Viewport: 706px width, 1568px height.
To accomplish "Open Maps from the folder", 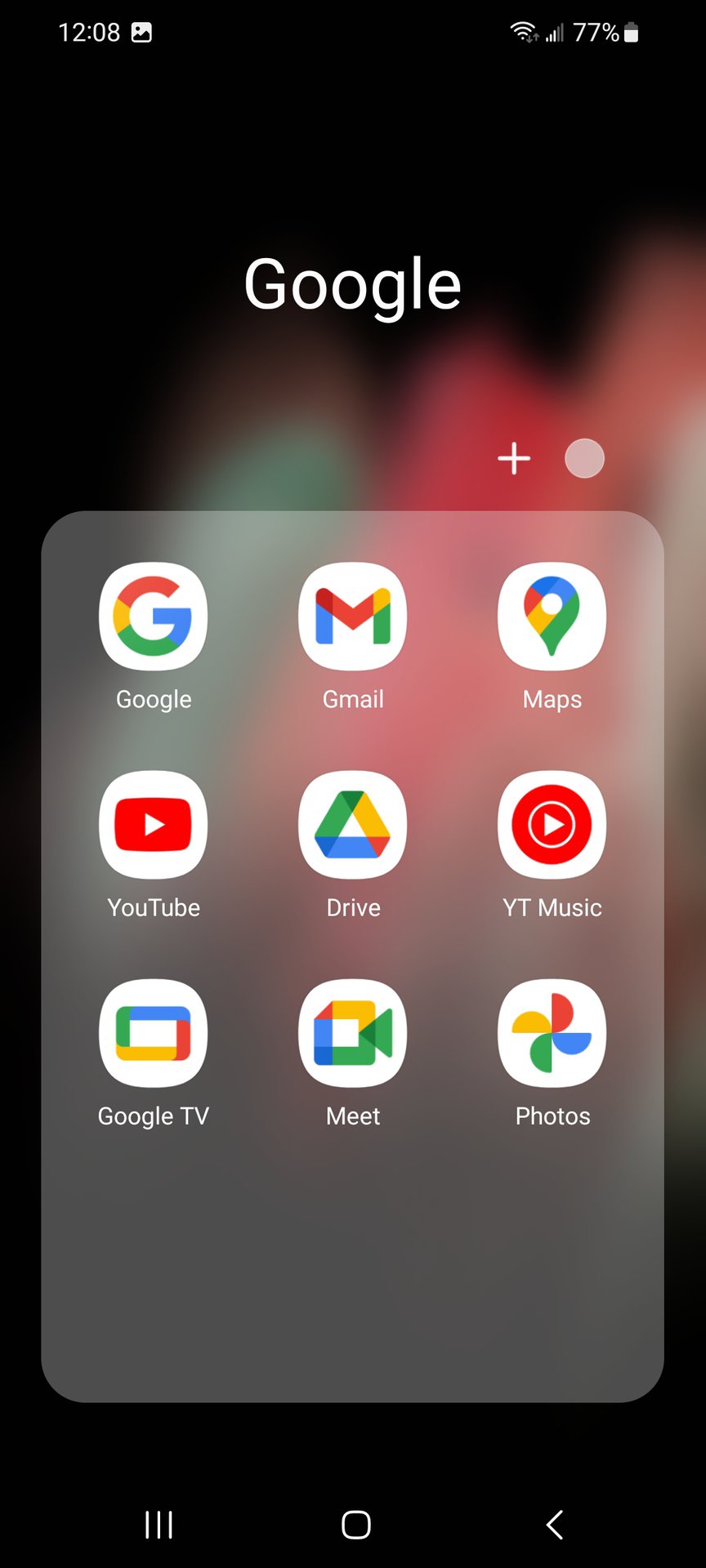I will point(552,617).
